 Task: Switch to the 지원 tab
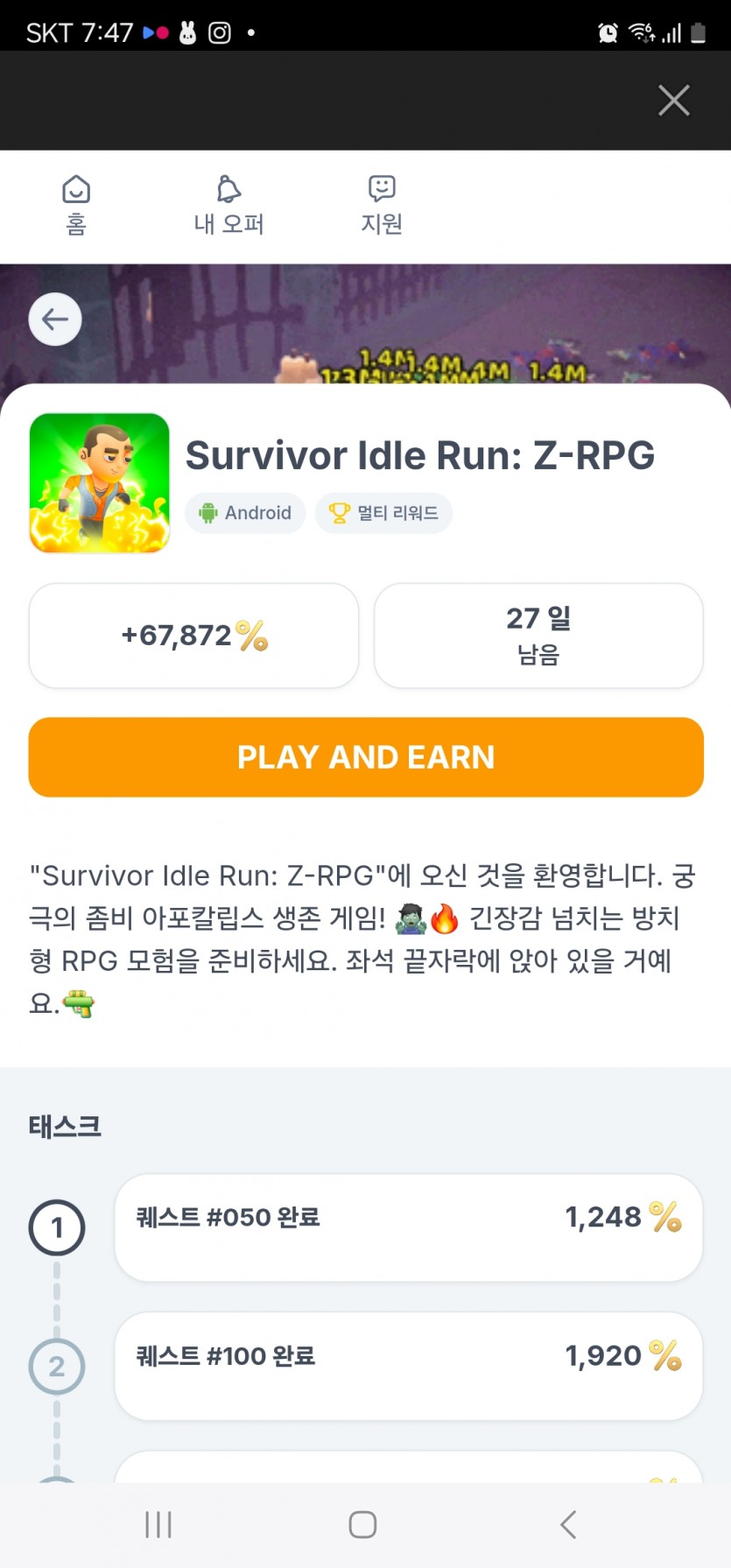click(x=382, y=206)
